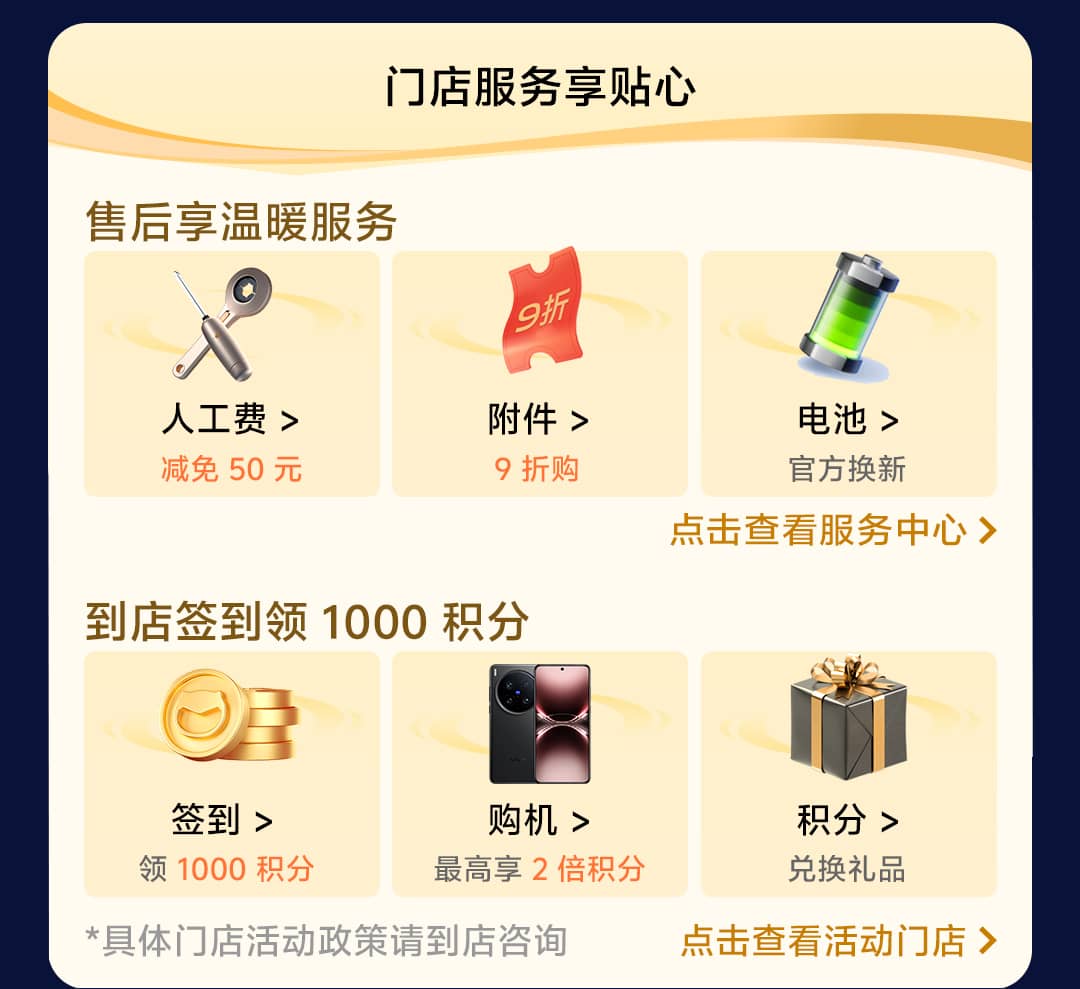Open the 购机 double points card
This screenshot has height=989, width=1080.
point(539,774)
